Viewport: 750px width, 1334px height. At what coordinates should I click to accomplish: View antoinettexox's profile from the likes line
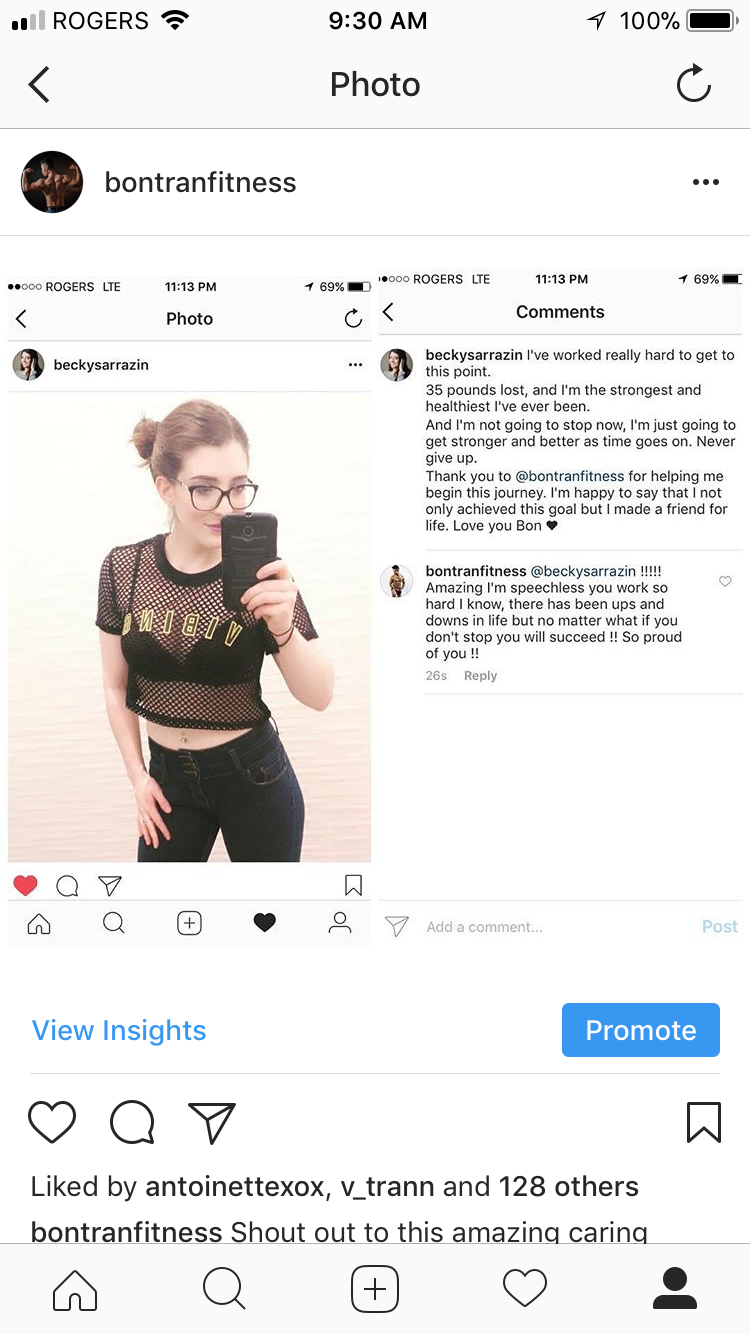(x=235, y=1187)
